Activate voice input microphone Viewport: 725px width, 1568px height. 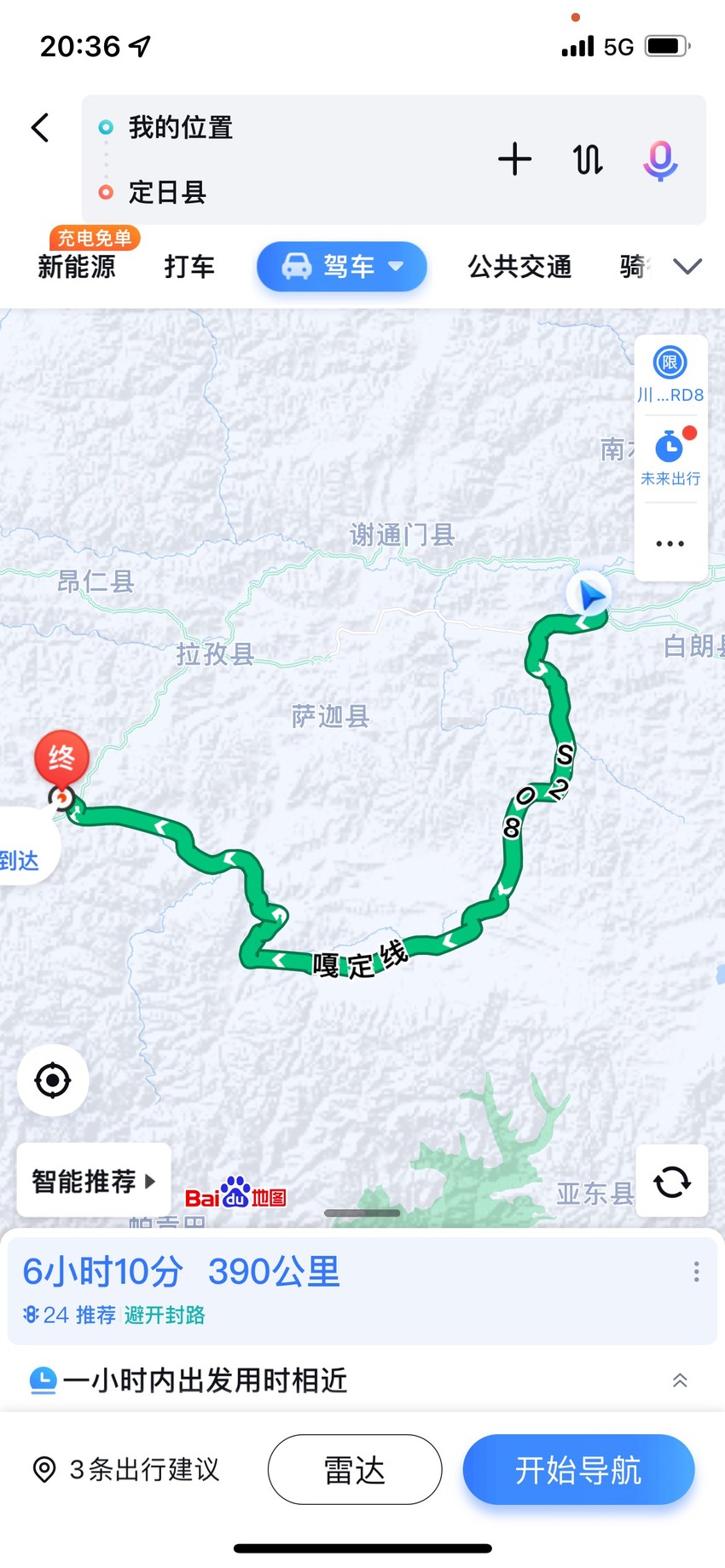660,159
